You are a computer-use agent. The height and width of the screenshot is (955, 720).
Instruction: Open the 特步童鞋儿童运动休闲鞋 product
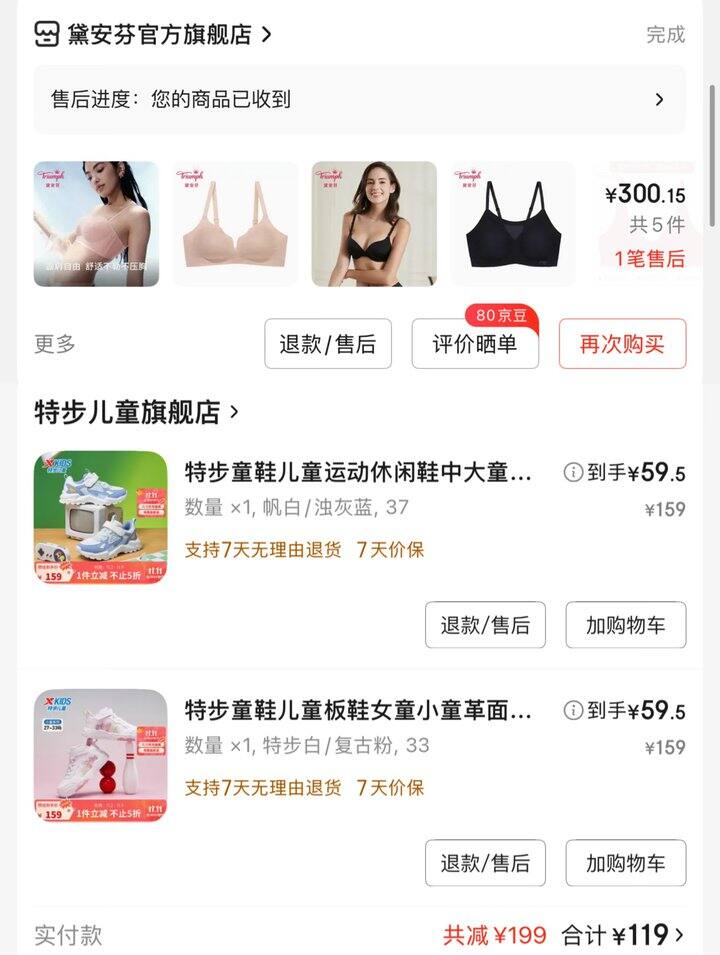[x=358, y=472]
